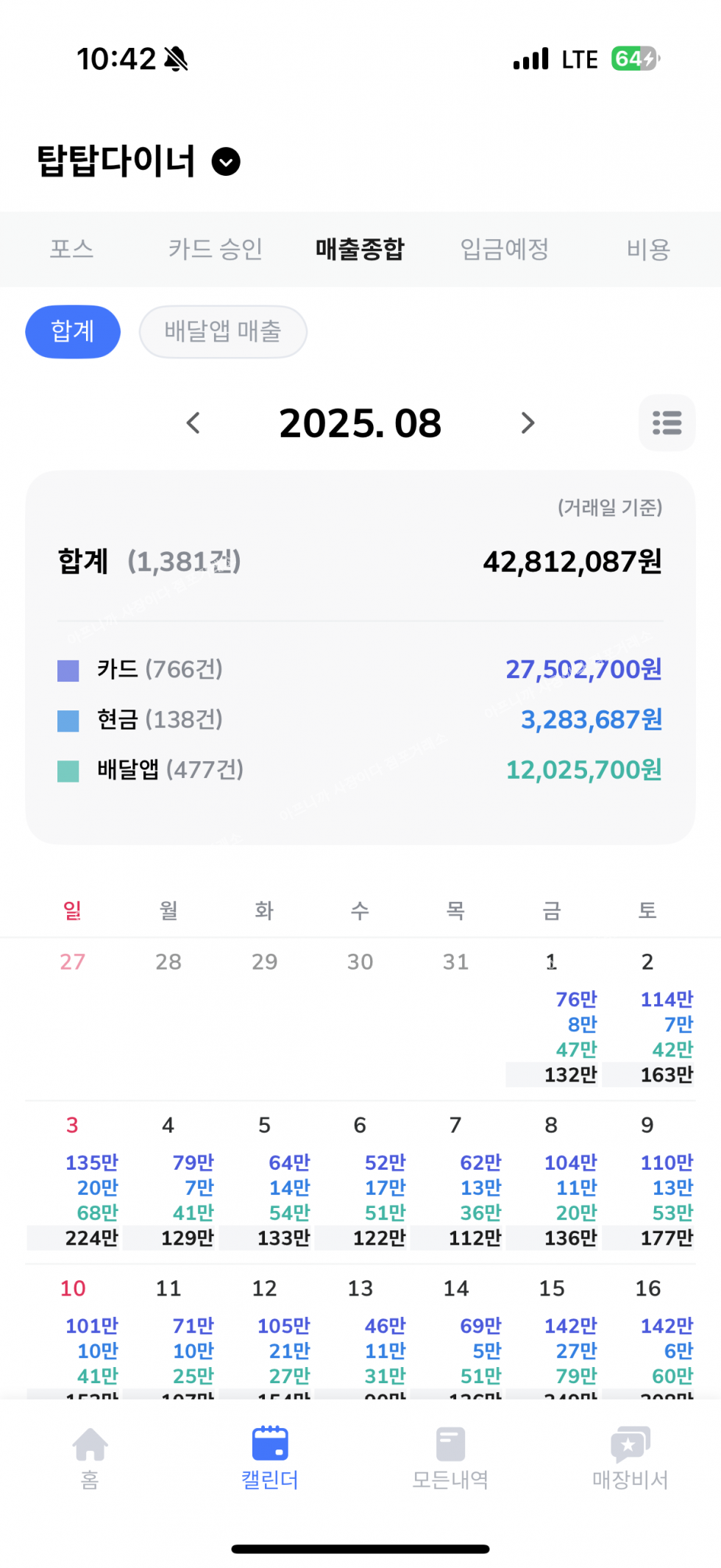
Task: Switch to 모든내역 tab
Action: coord(450,1458)
